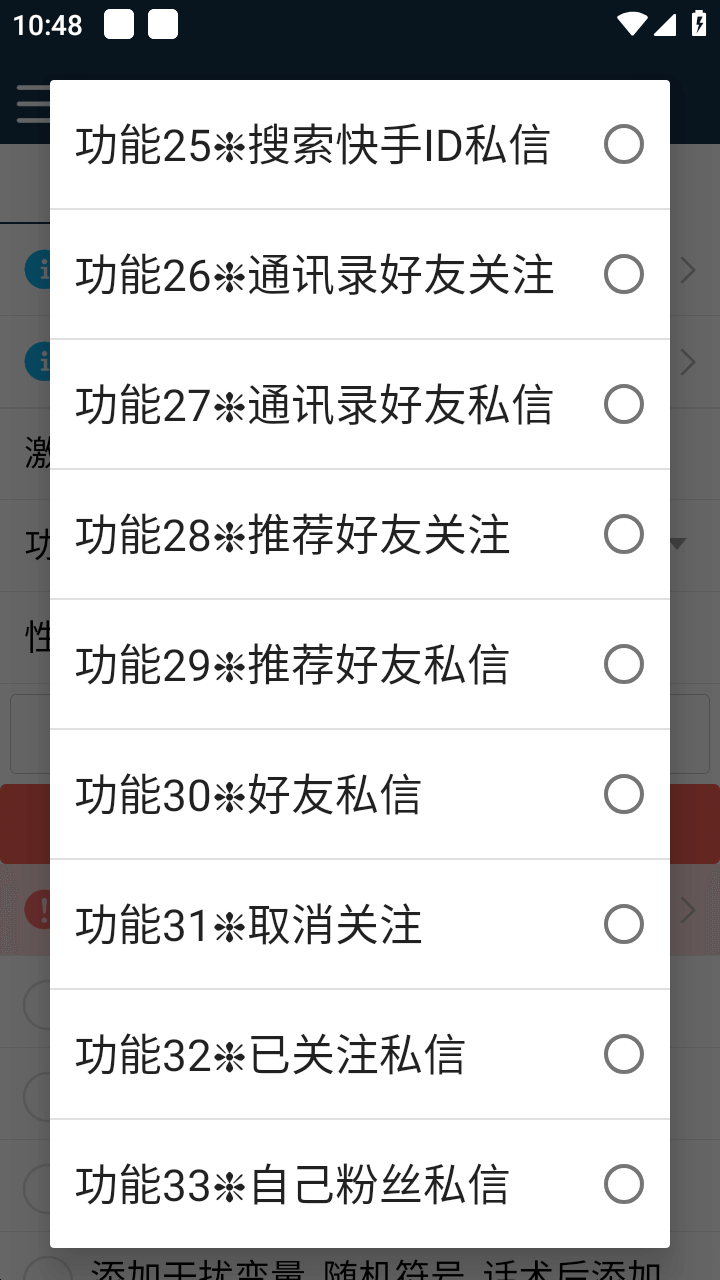Select 功能29 推荐好友私信
This screenshot has height=1280, width=720.
point(360,665)
